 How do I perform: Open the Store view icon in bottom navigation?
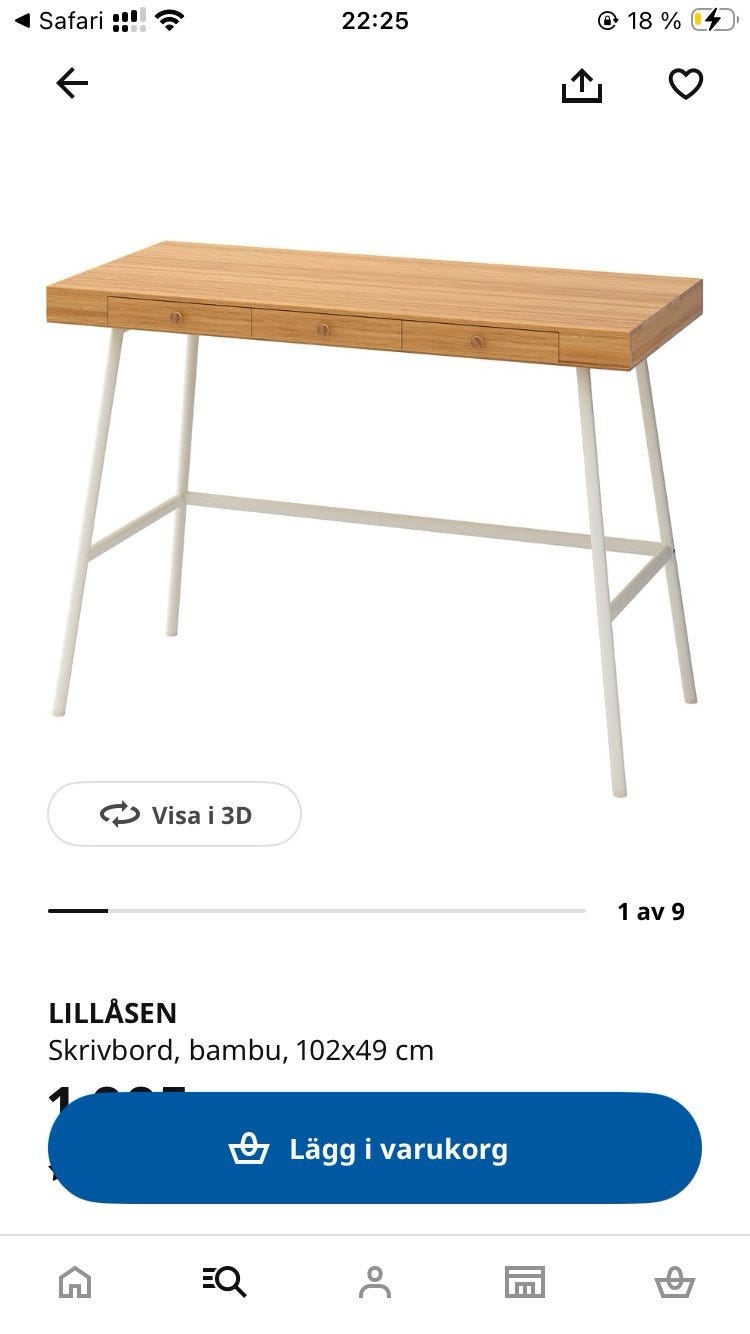(x=525, y=1280)
